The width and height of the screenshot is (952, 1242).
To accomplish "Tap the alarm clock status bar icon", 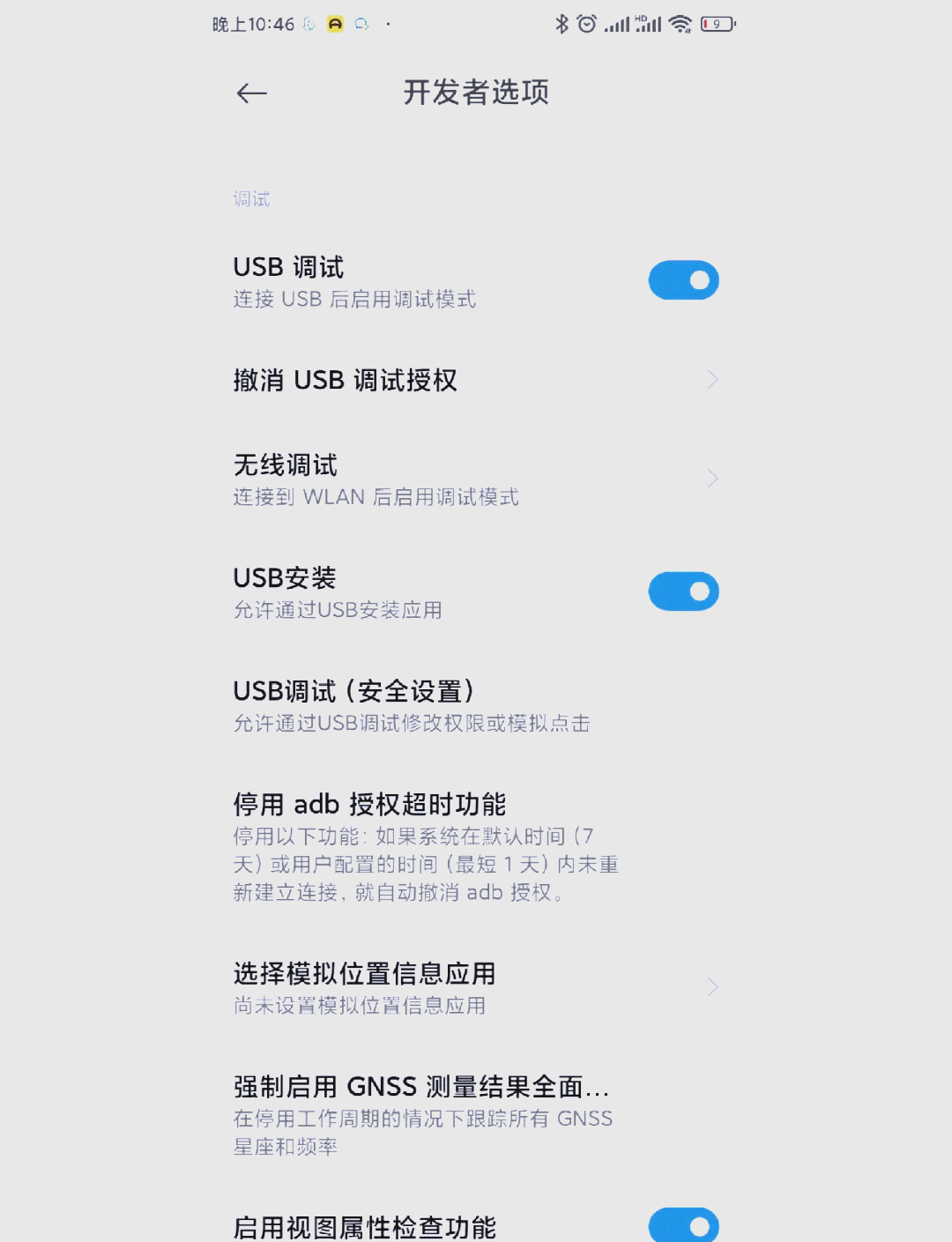I will point(587,24).
